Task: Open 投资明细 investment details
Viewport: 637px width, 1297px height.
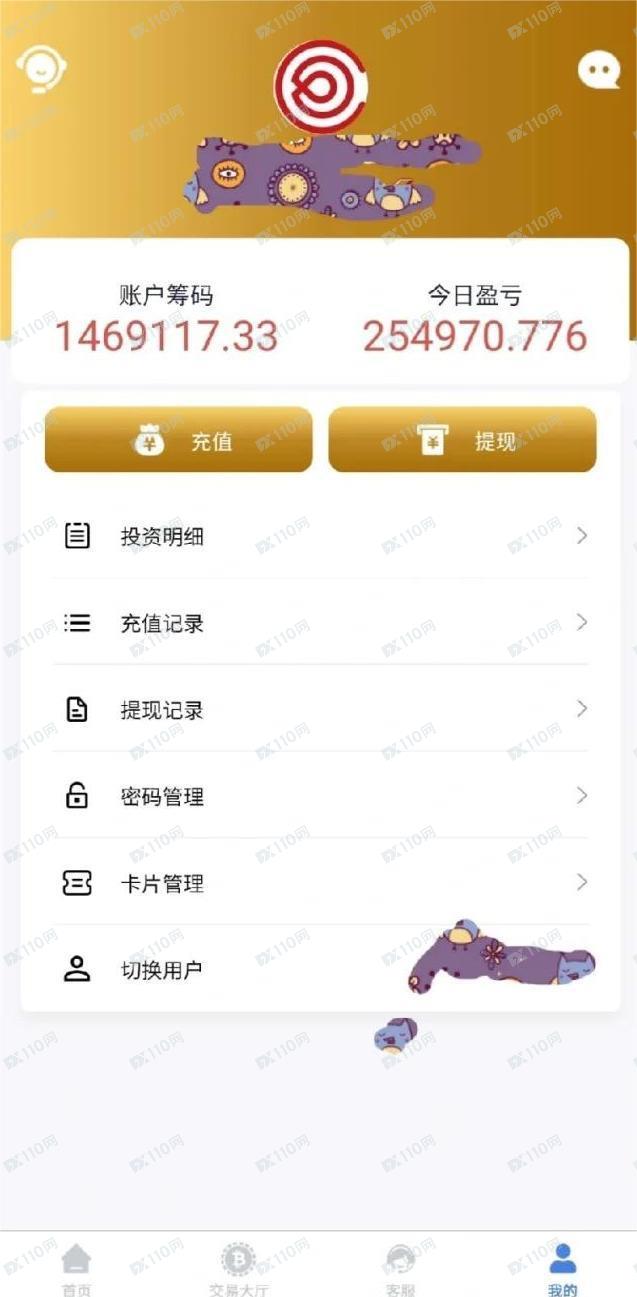Action: click(320, 536)
